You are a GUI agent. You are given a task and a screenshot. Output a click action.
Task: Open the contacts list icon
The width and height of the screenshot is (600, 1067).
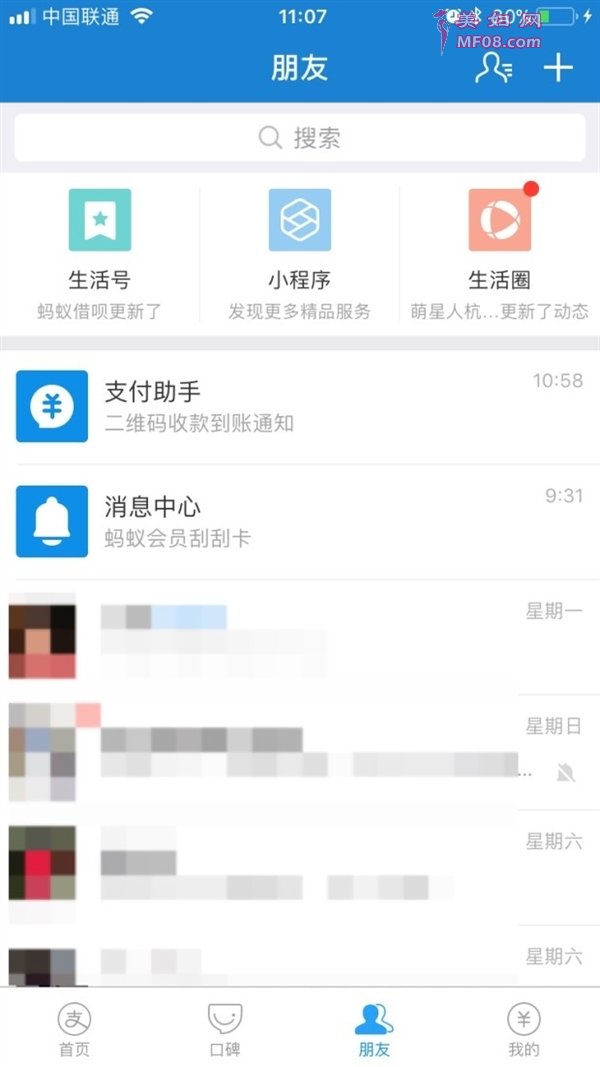click(x=494, y=67)
